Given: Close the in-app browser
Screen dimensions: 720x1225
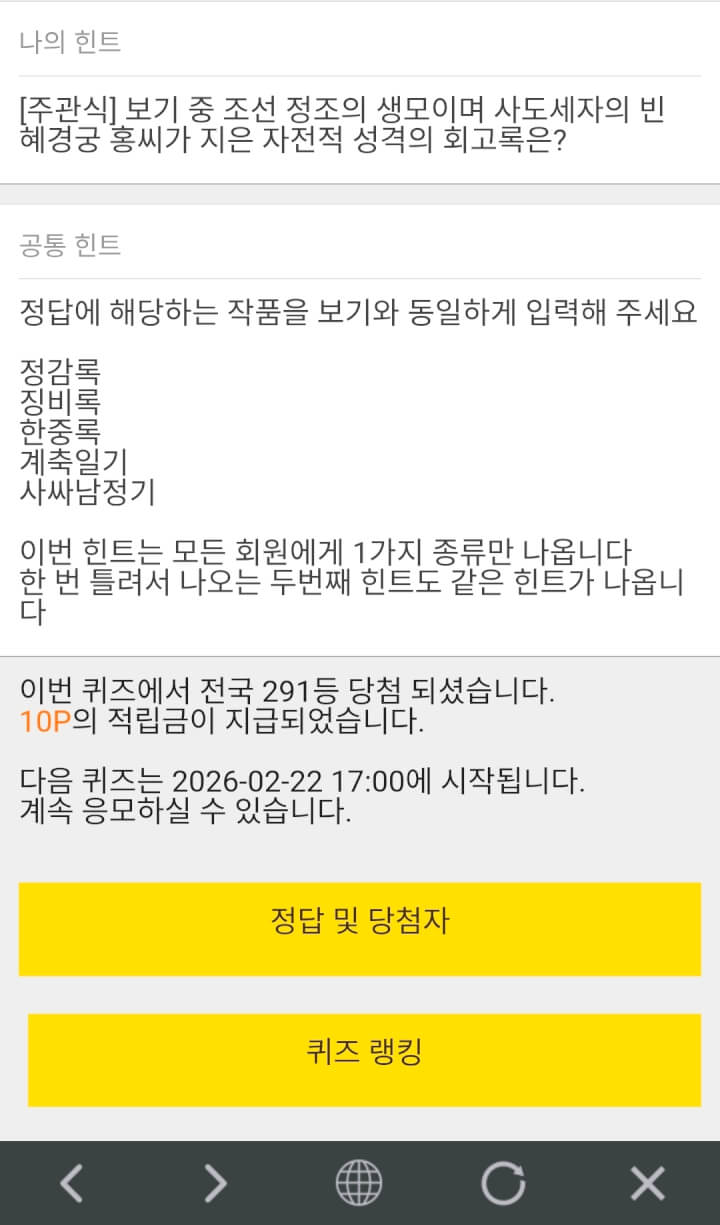Looking at the screenshot, I should pos(647,1184).
